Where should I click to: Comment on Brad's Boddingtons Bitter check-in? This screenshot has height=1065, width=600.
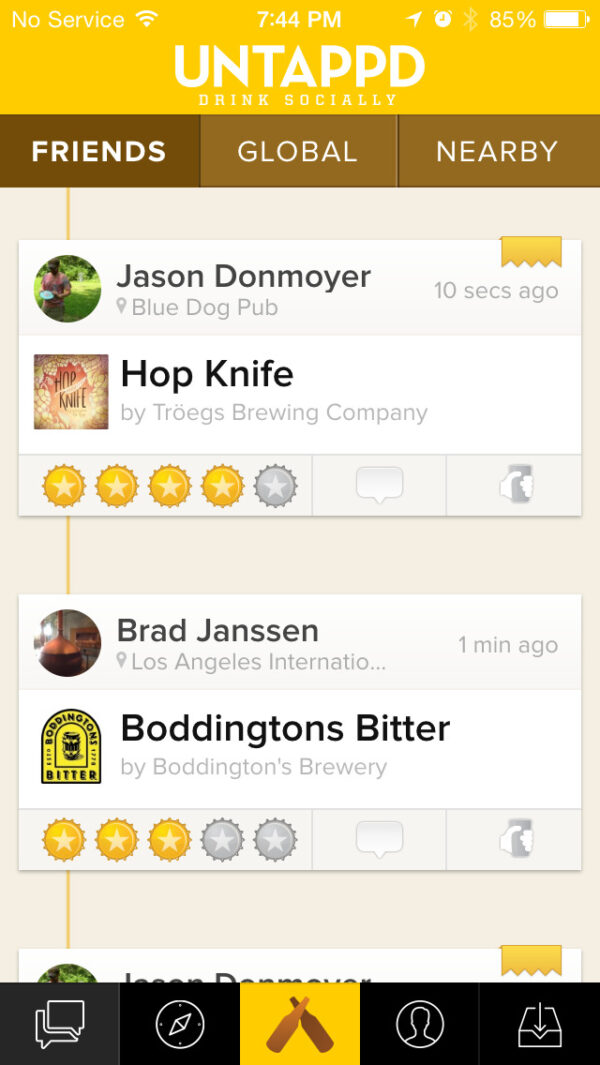pos(379,840)
